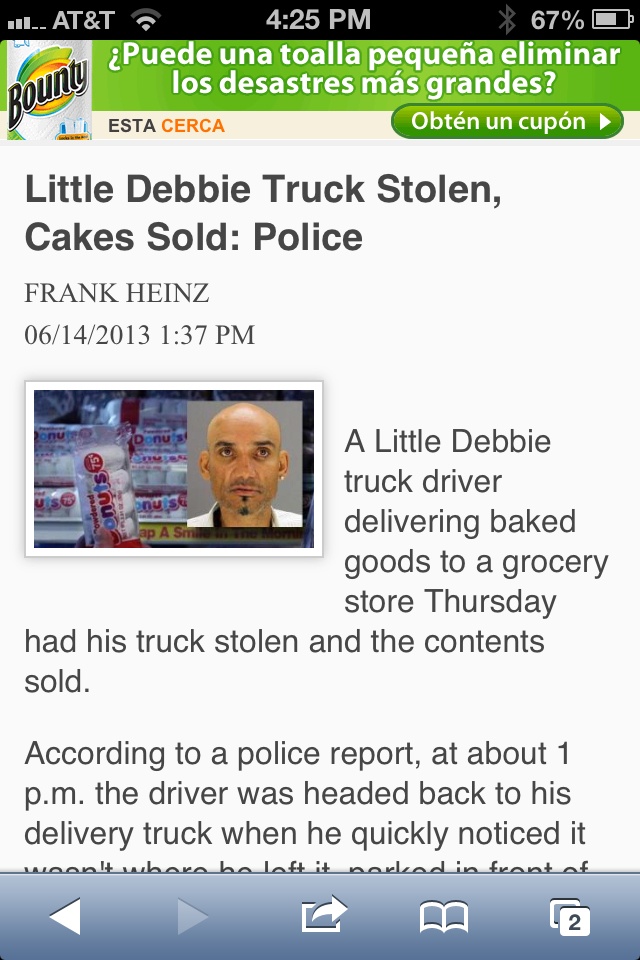This screenshot has width=640, height=960.
Task: Go back to the previous page
Action: point(65,916)
